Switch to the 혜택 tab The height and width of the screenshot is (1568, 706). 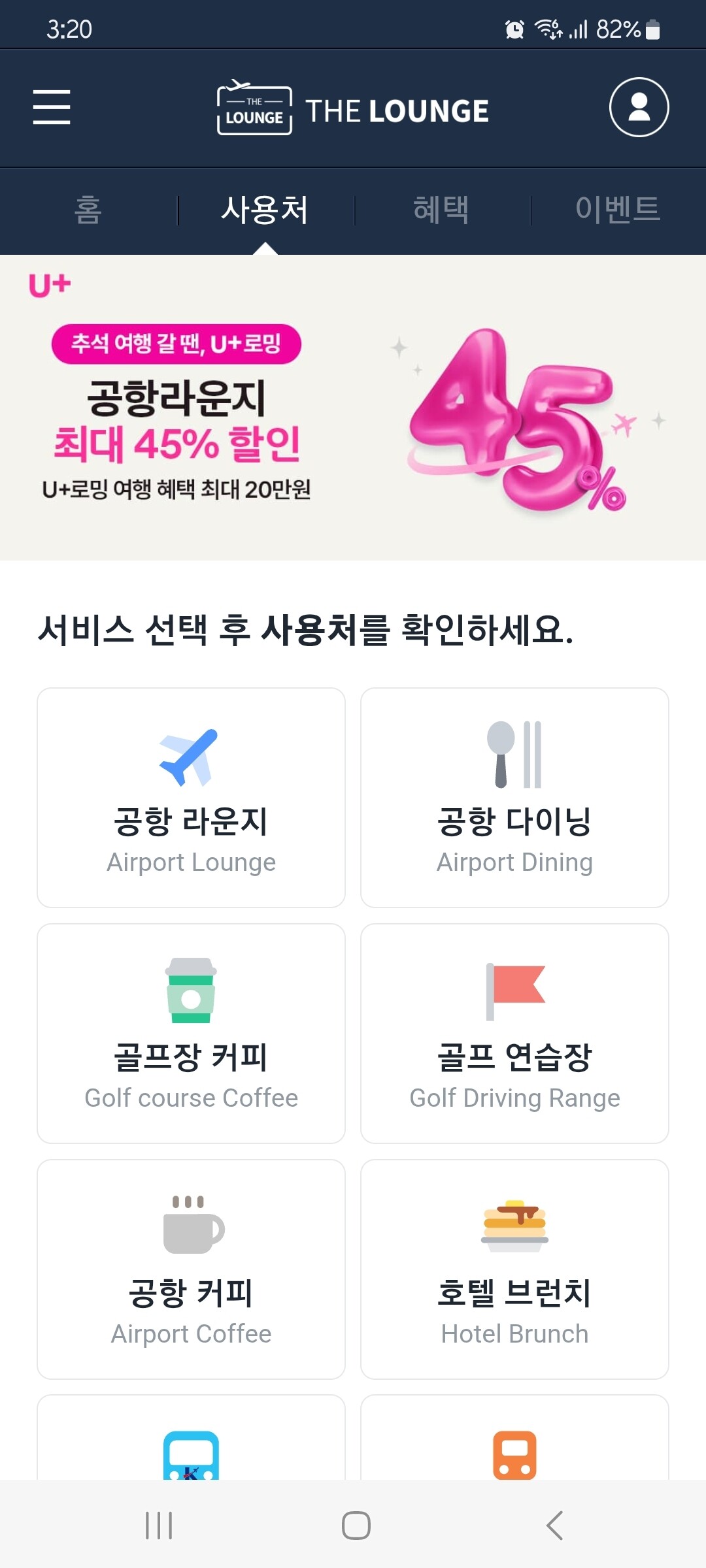441,210
